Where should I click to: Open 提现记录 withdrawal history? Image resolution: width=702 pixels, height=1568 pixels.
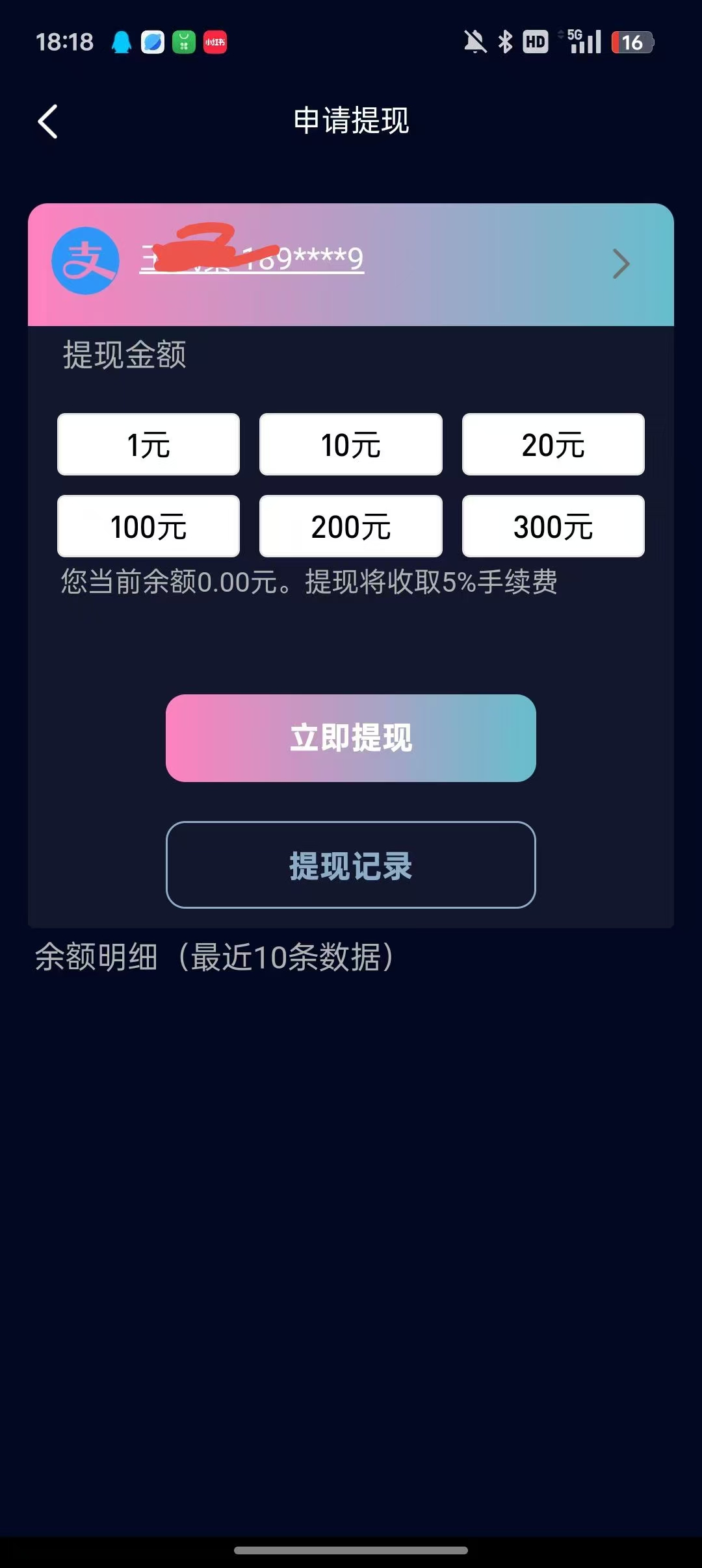[351, 865]
